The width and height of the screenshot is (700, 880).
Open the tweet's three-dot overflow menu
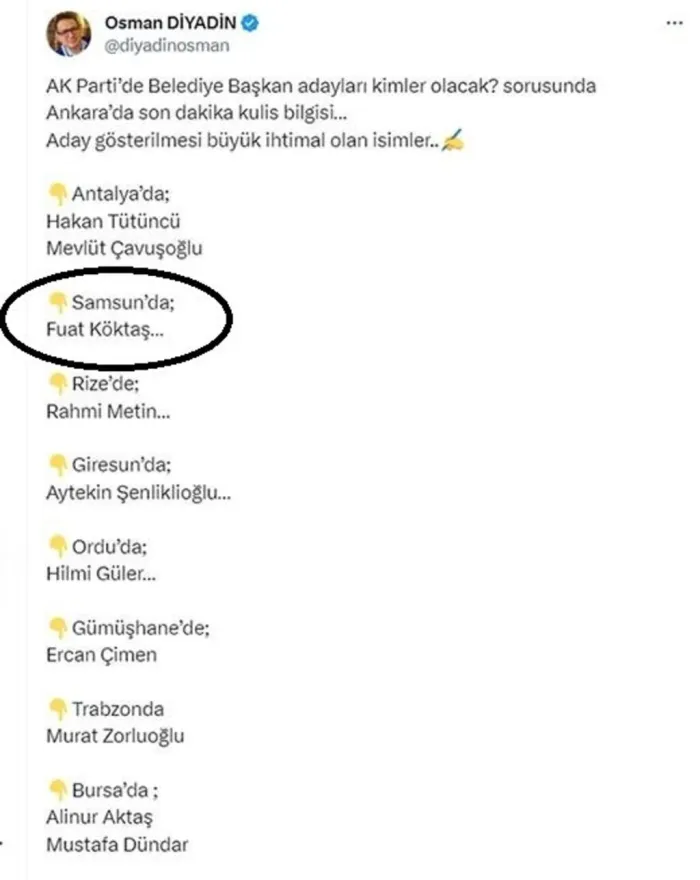674,23
